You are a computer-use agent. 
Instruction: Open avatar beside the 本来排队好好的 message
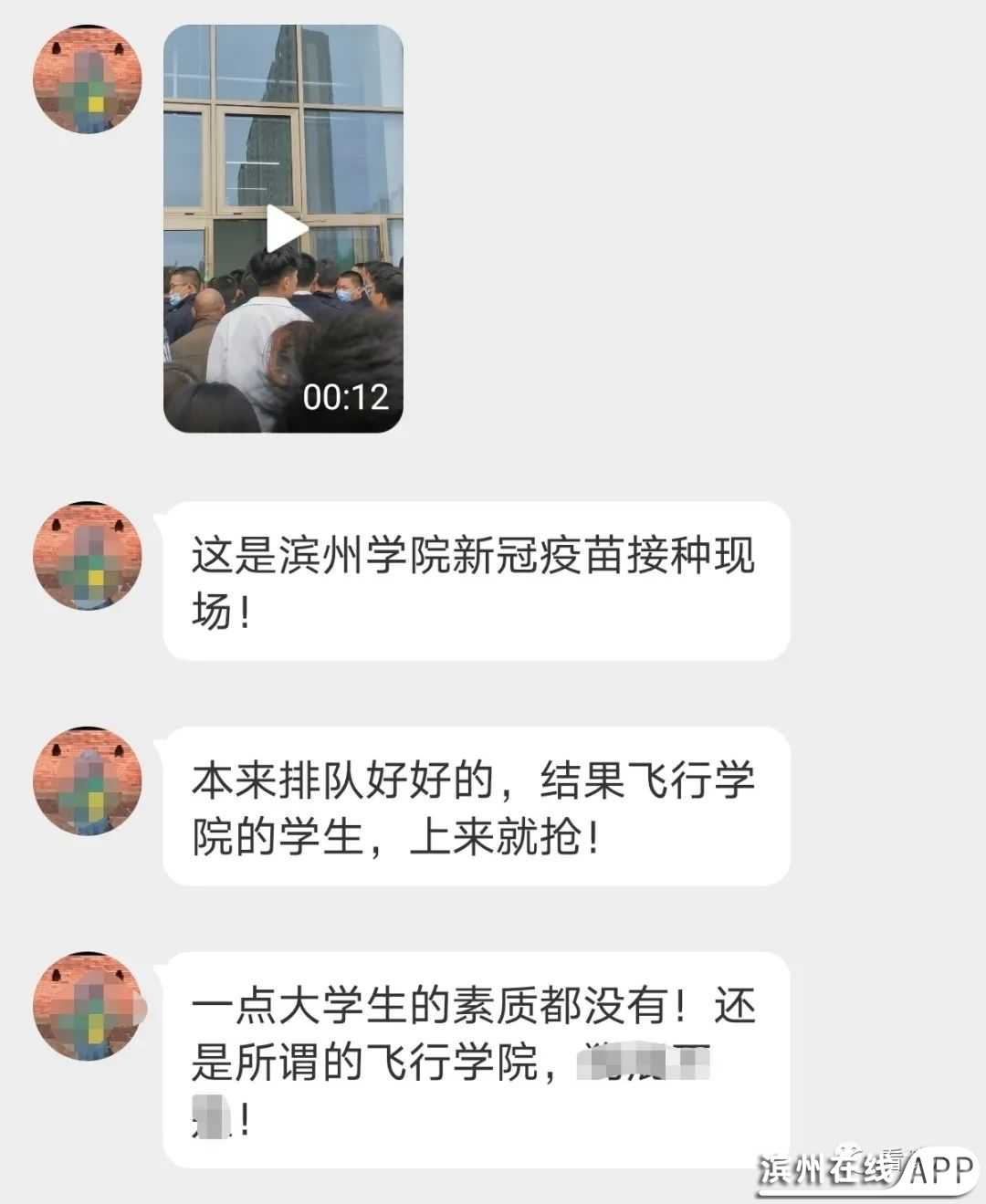point(88,781)
